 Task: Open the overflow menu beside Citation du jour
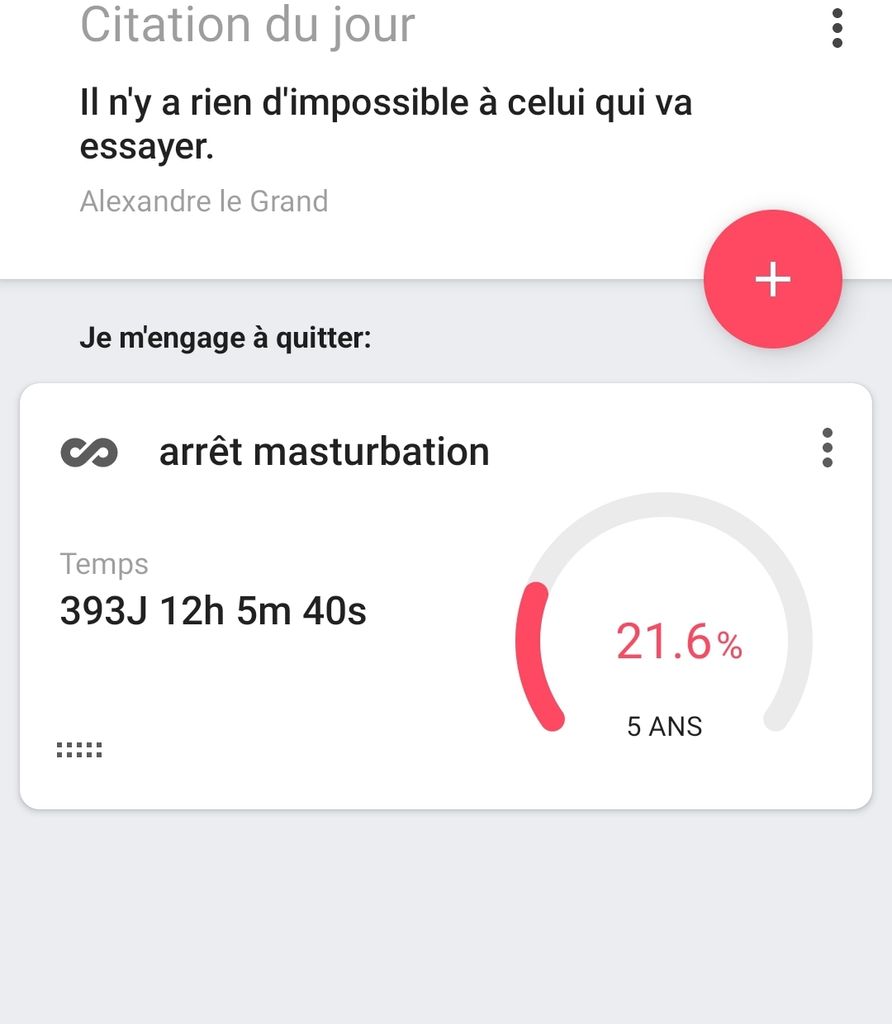837,28
